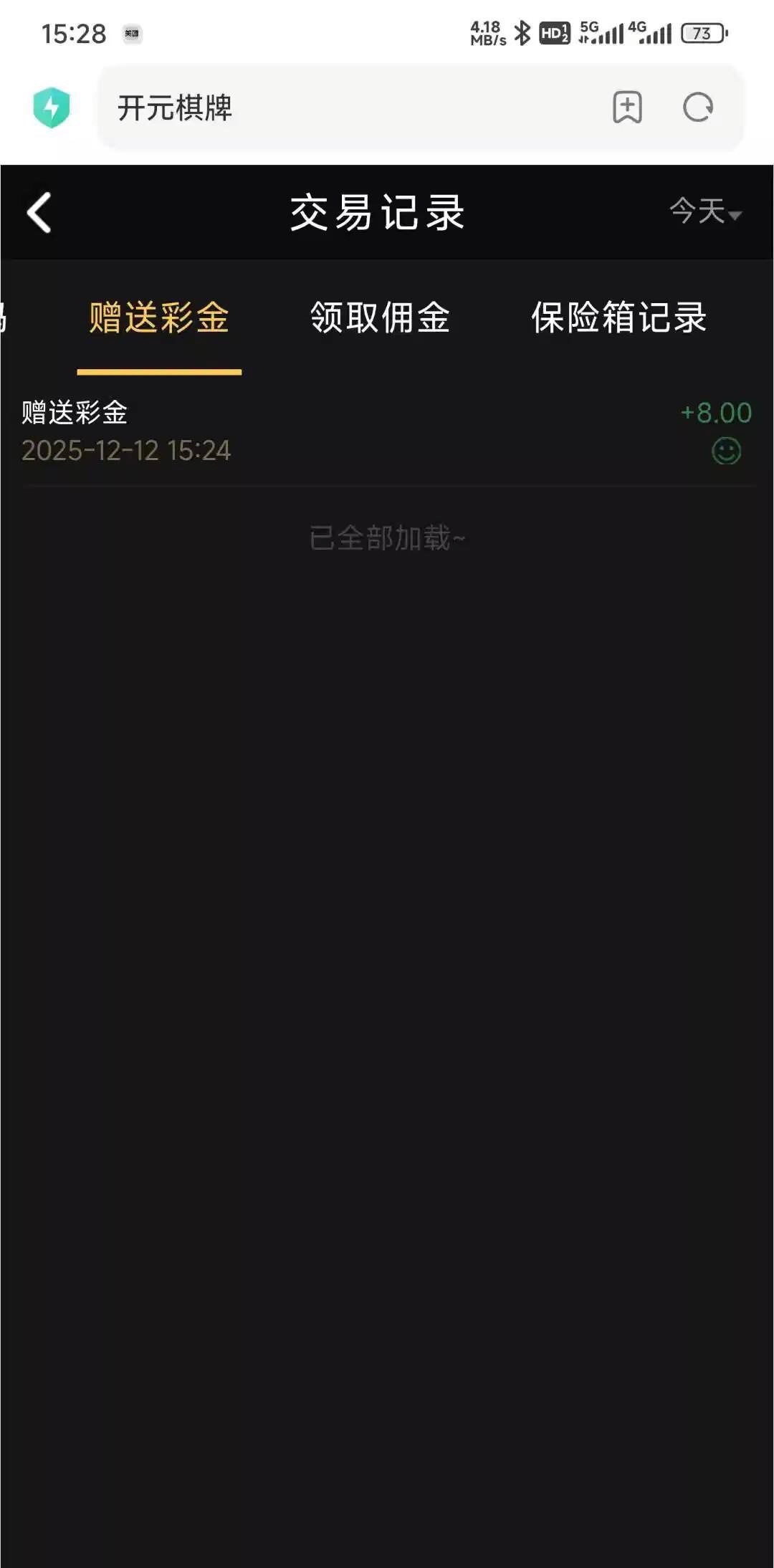This screenshot has width=774, height=1568.
Task: Switch to the 保险箱记录 tab
Action: pyautogui.click(x=618, y=317)
